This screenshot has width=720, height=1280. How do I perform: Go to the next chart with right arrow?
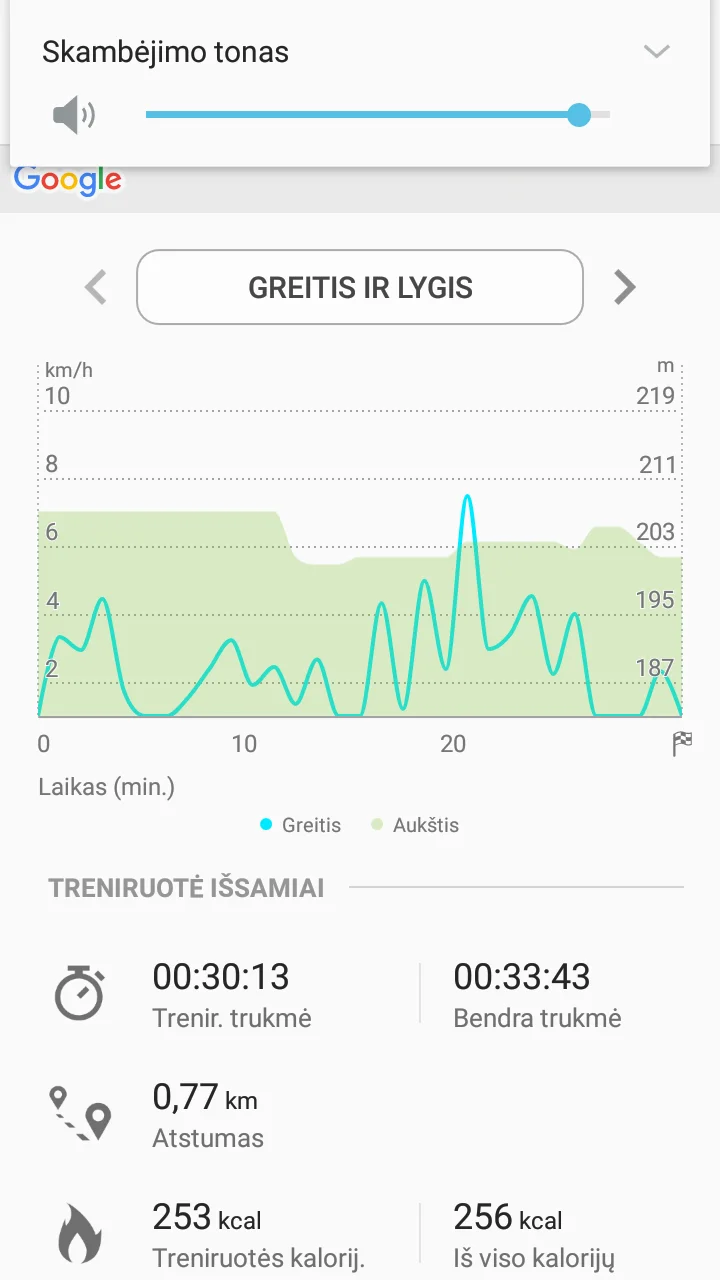(624, 288)
